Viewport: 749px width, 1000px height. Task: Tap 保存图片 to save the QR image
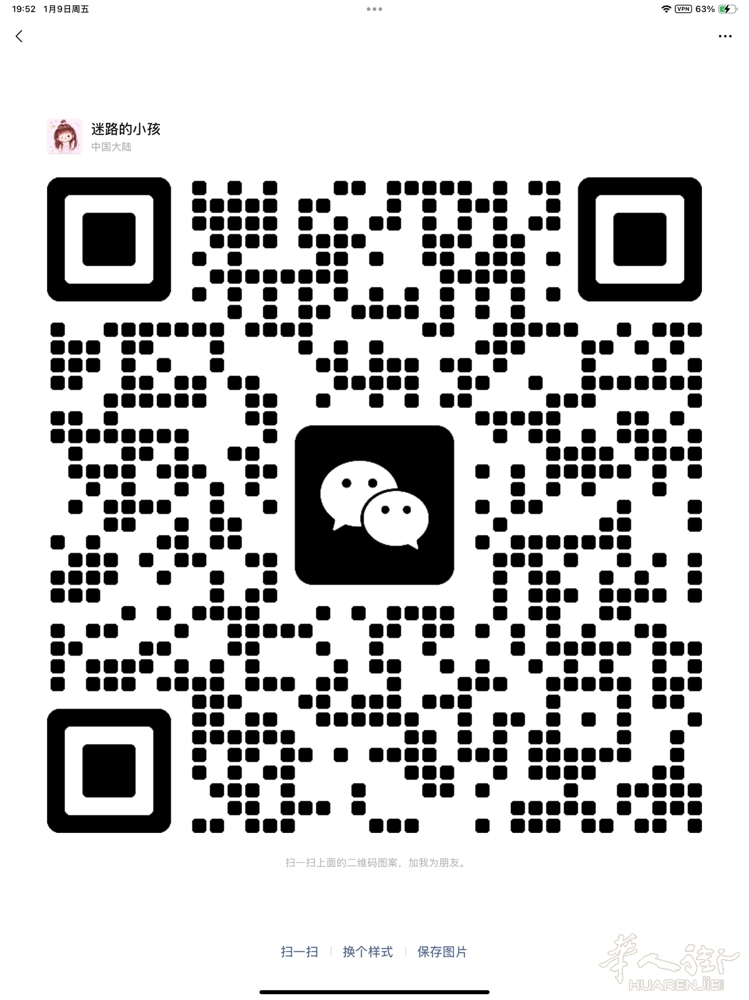[x=442, y=952]
